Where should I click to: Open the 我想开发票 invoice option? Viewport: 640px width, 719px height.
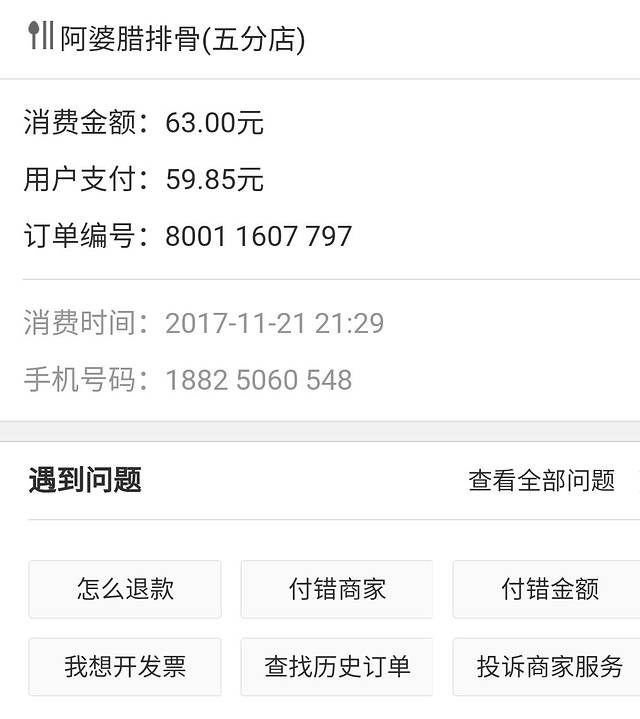125,666
